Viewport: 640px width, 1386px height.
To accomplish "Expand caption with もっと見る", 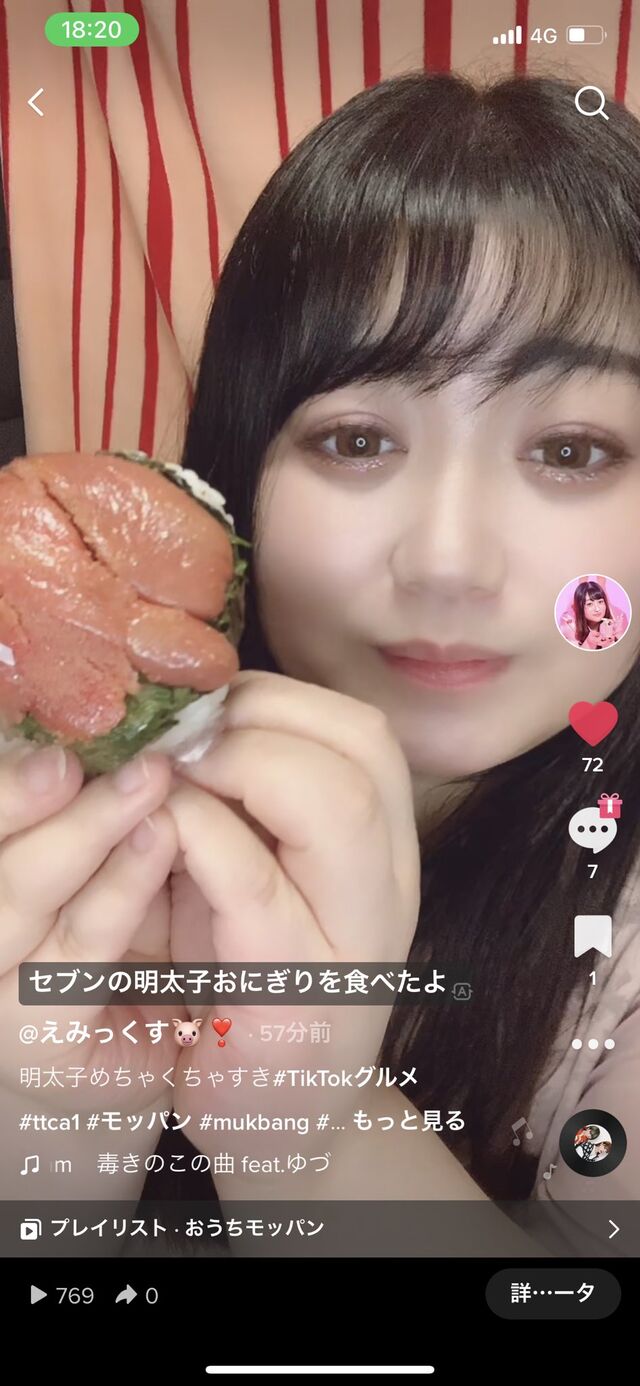I will tap(409, 1121).
